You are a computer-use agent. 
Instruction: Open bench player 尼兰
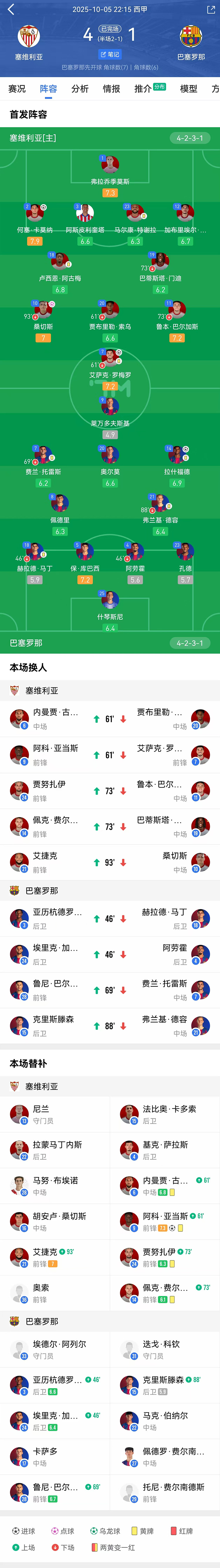(55, 1114)
